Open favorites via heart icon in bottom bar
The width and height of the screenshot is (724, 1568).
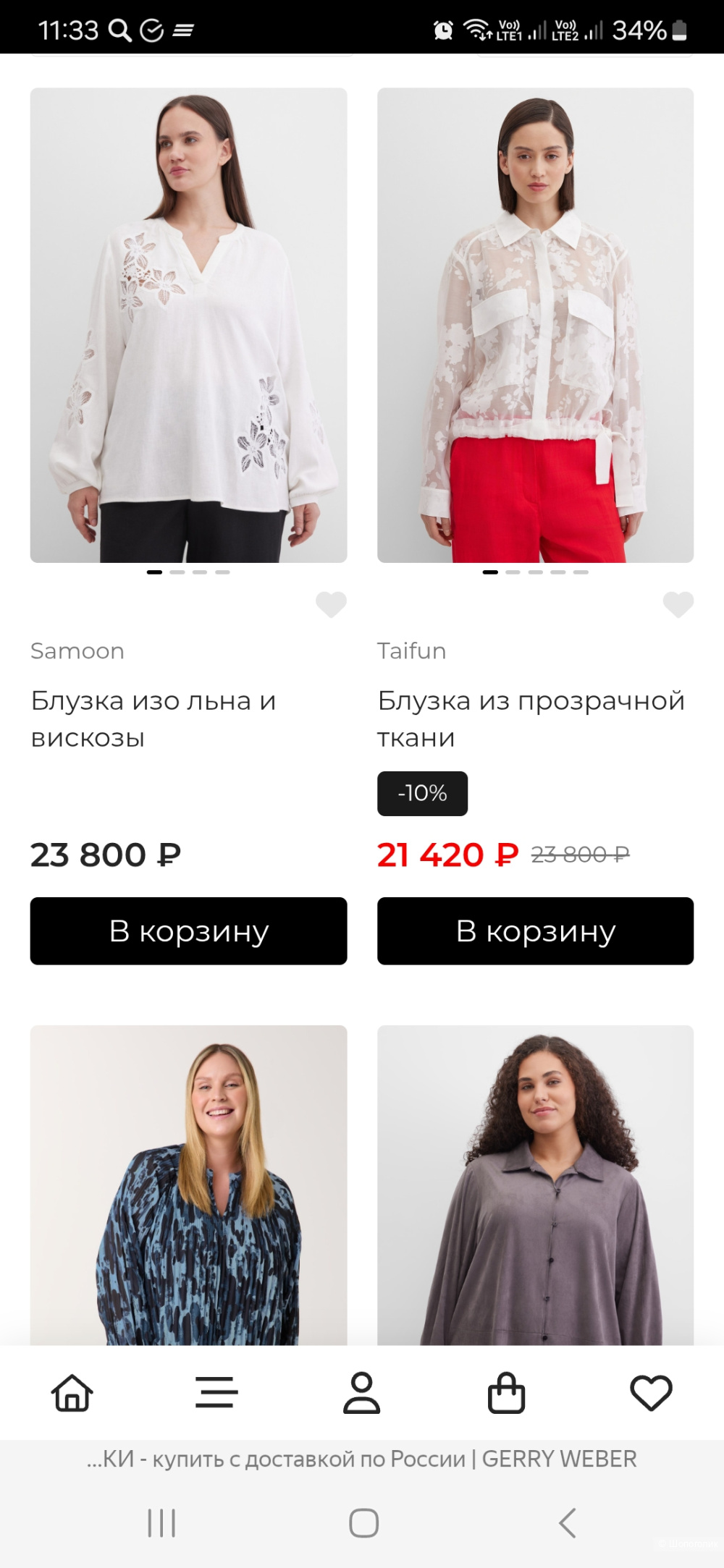651,1393
